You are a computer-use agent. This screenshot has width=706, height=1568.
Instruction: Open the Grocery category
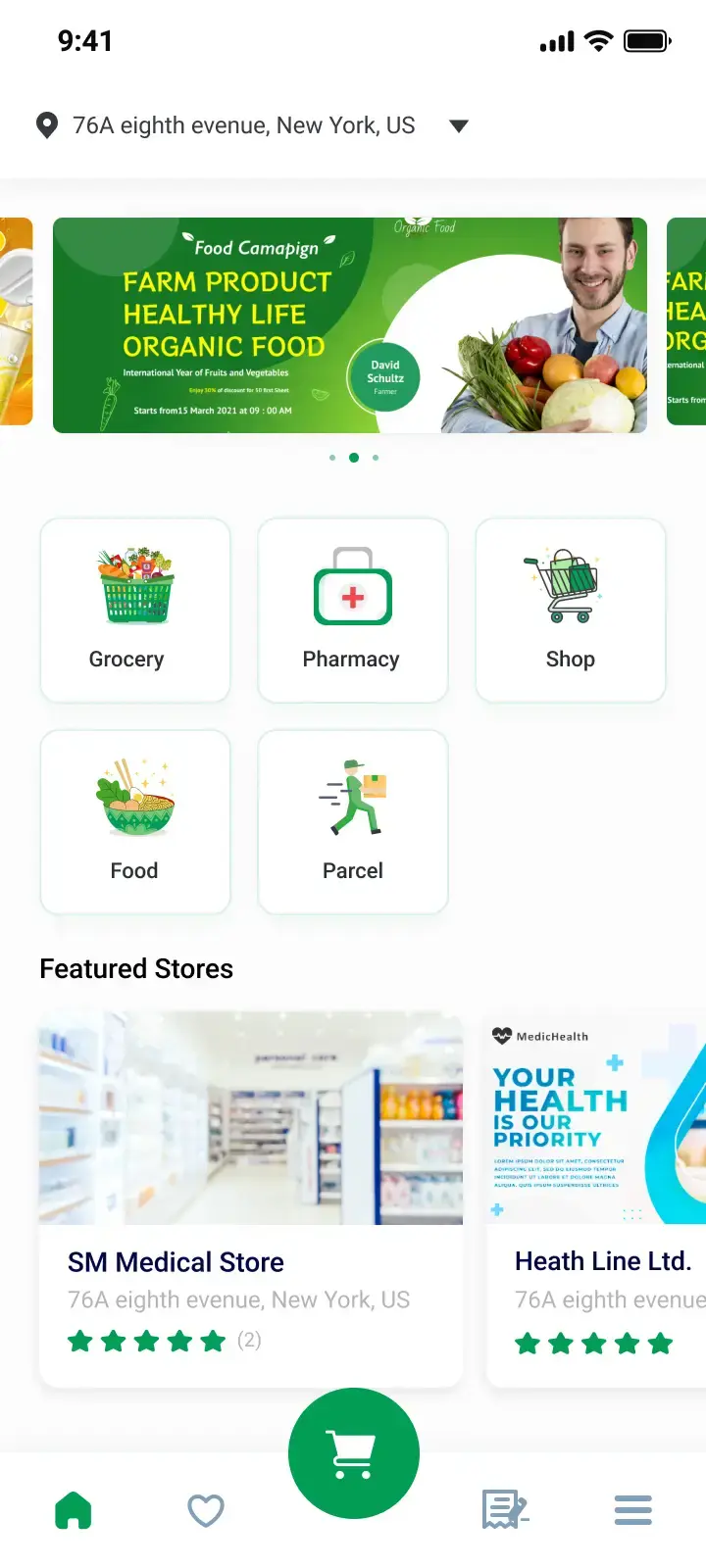pyautogui.click(x=135, y=611)
